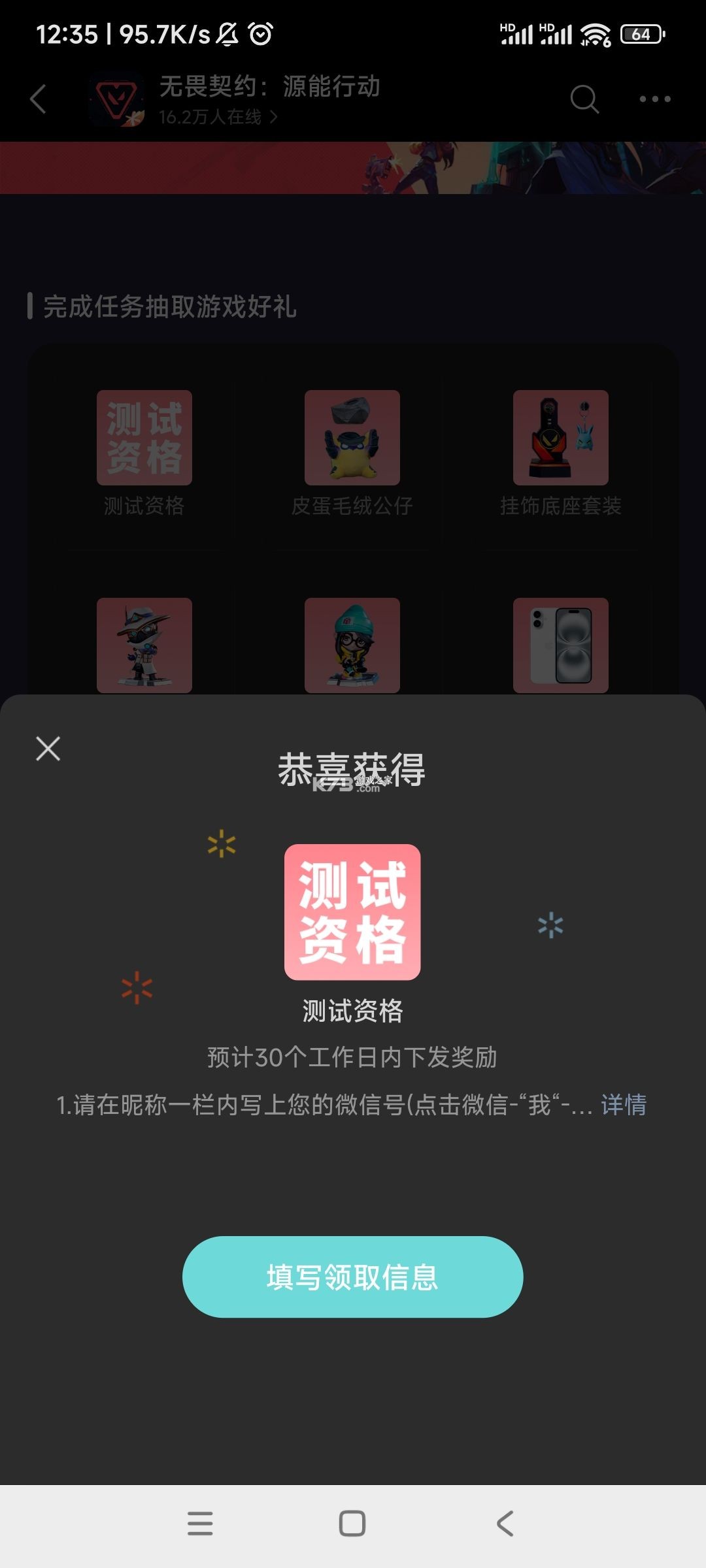
Task: Tap the back arrow at top left
Action: pyautogui.click(x=37, y=99)
